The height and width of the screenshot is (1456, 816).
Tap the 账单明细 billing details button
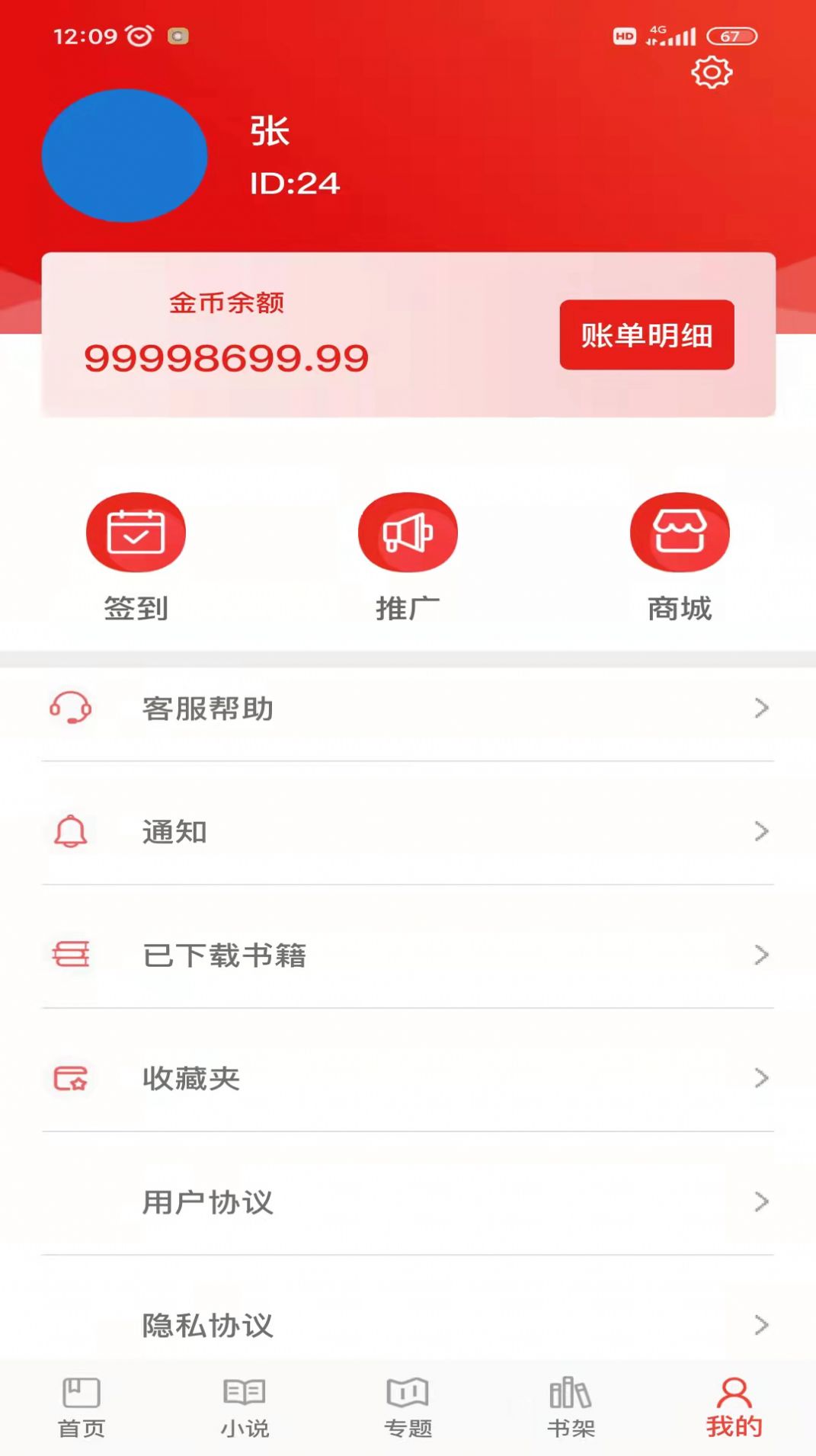pos(645,335)
